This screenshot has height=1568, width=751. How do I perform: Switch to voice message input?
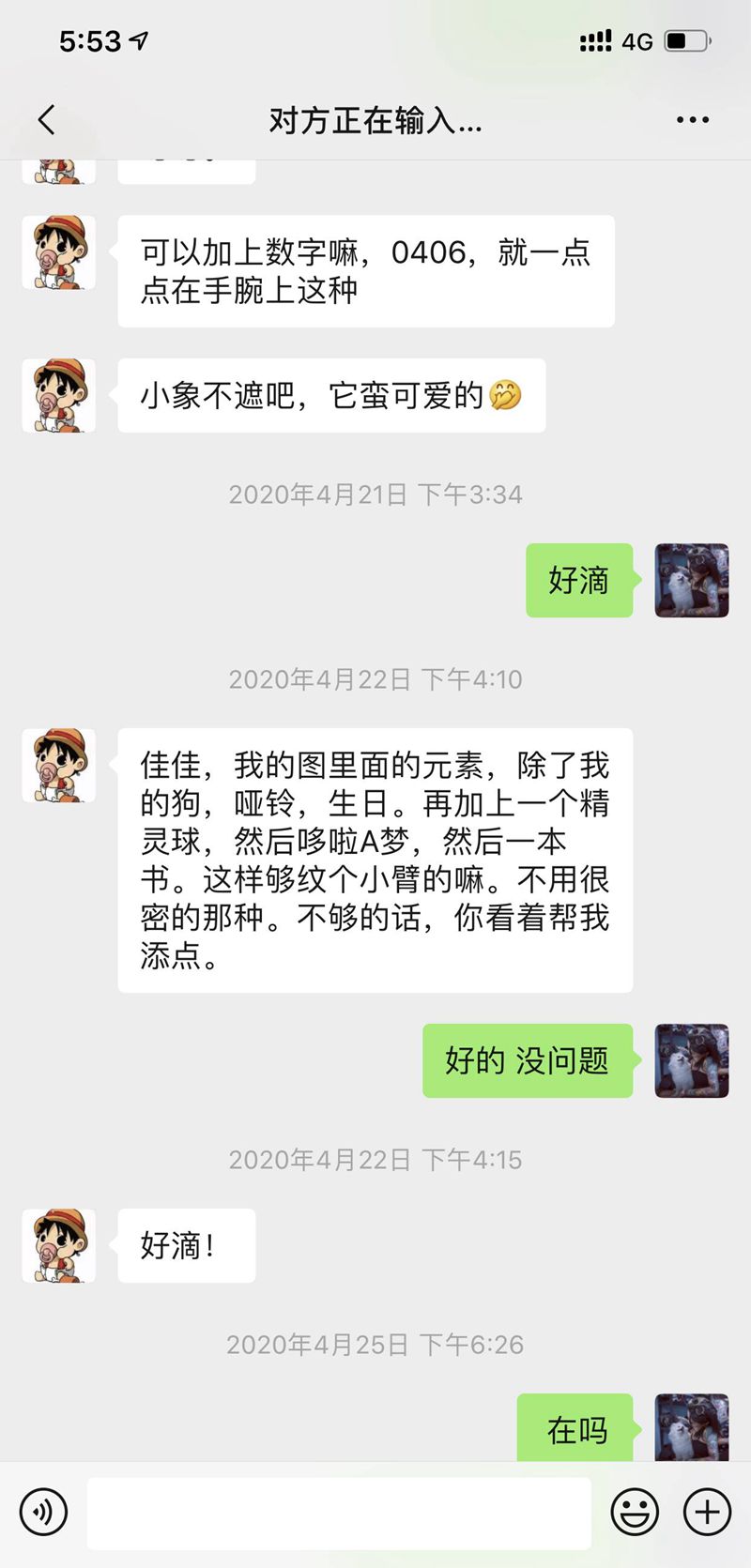tap(43, 1512)
